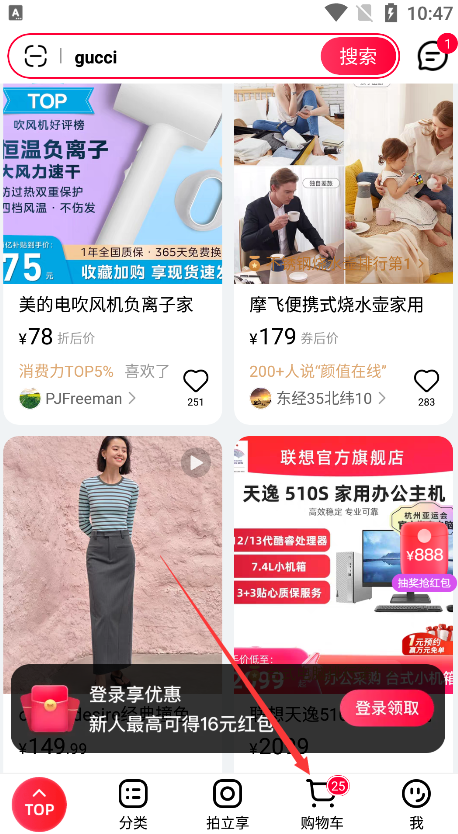
Task: Switch to the 拍立享 tab
Action: click(227, 804)
